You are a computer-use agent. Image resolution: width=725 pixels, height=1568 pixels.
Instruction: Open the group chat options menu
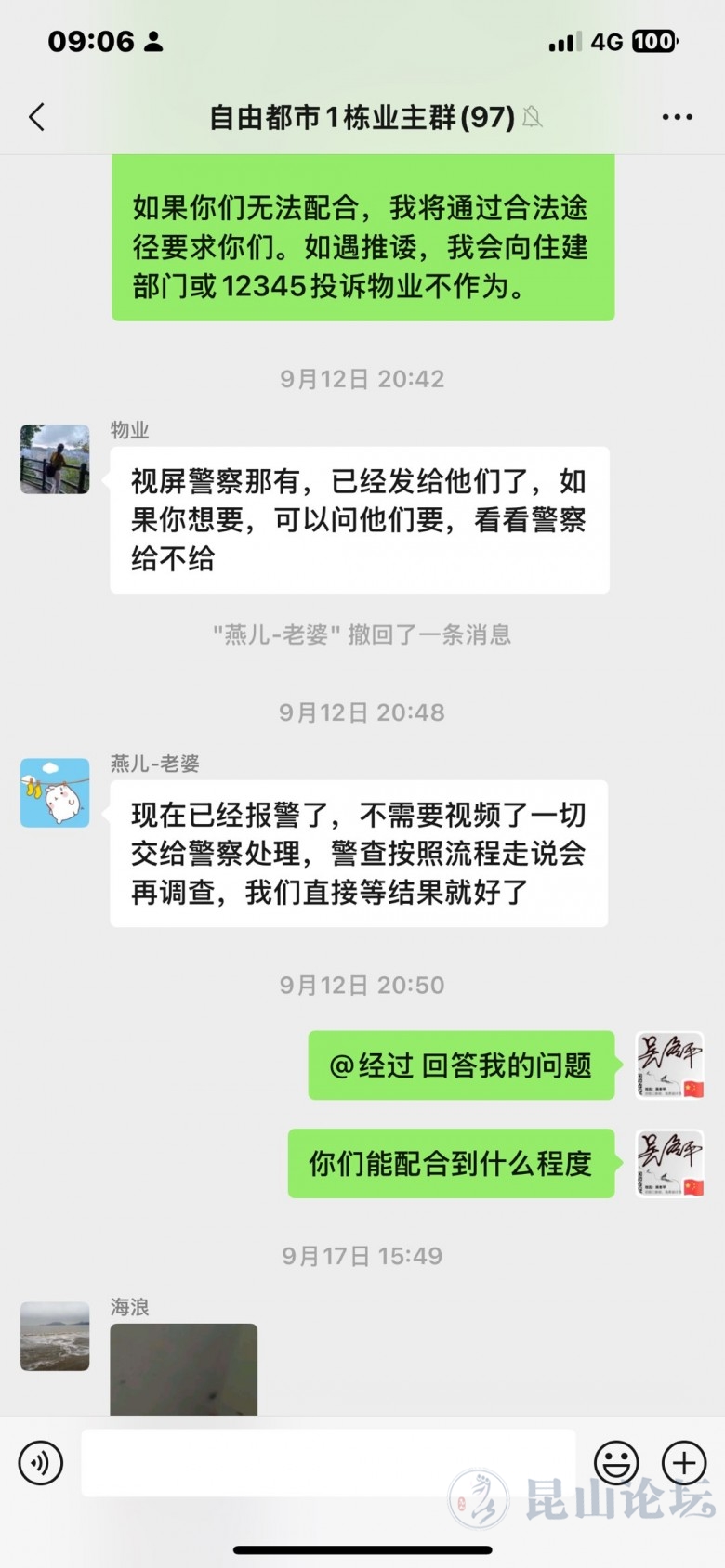(x=677, y=118)
